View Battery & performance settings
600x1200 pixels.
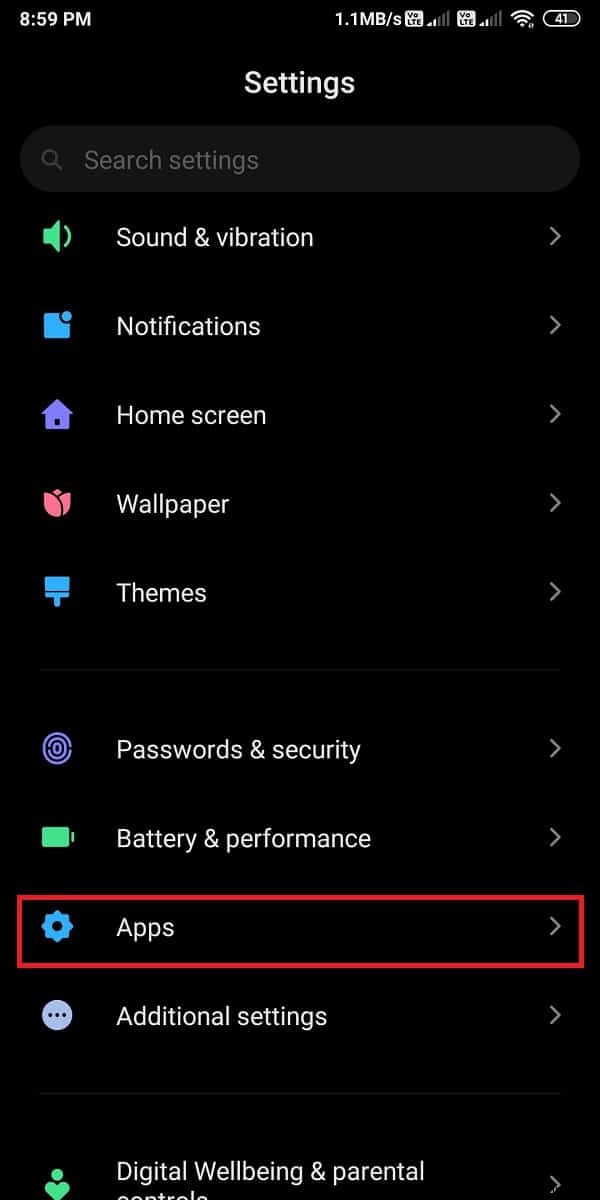(x=300, y=838)
